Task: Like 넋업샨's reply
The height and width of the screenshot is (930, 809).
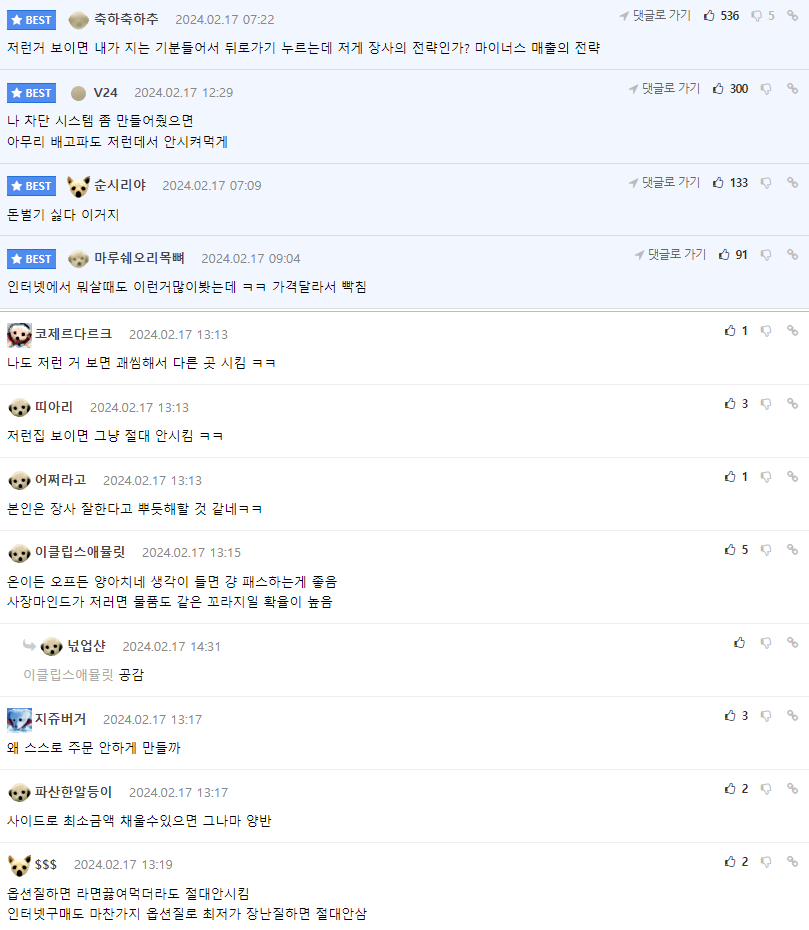Action: click(x=739, y=642)
